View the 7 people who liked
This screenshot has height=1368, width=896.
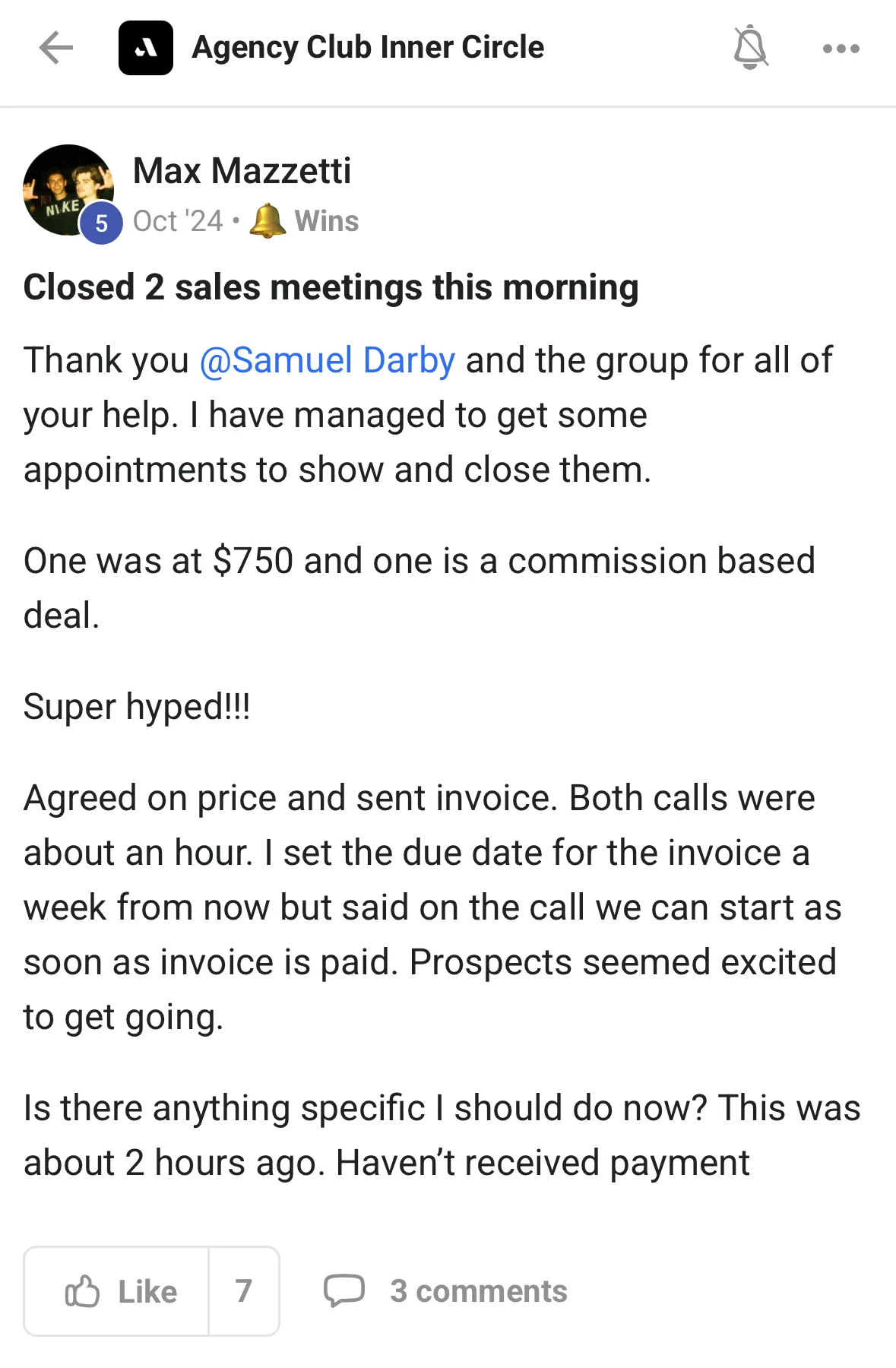tap(243, 1291)
